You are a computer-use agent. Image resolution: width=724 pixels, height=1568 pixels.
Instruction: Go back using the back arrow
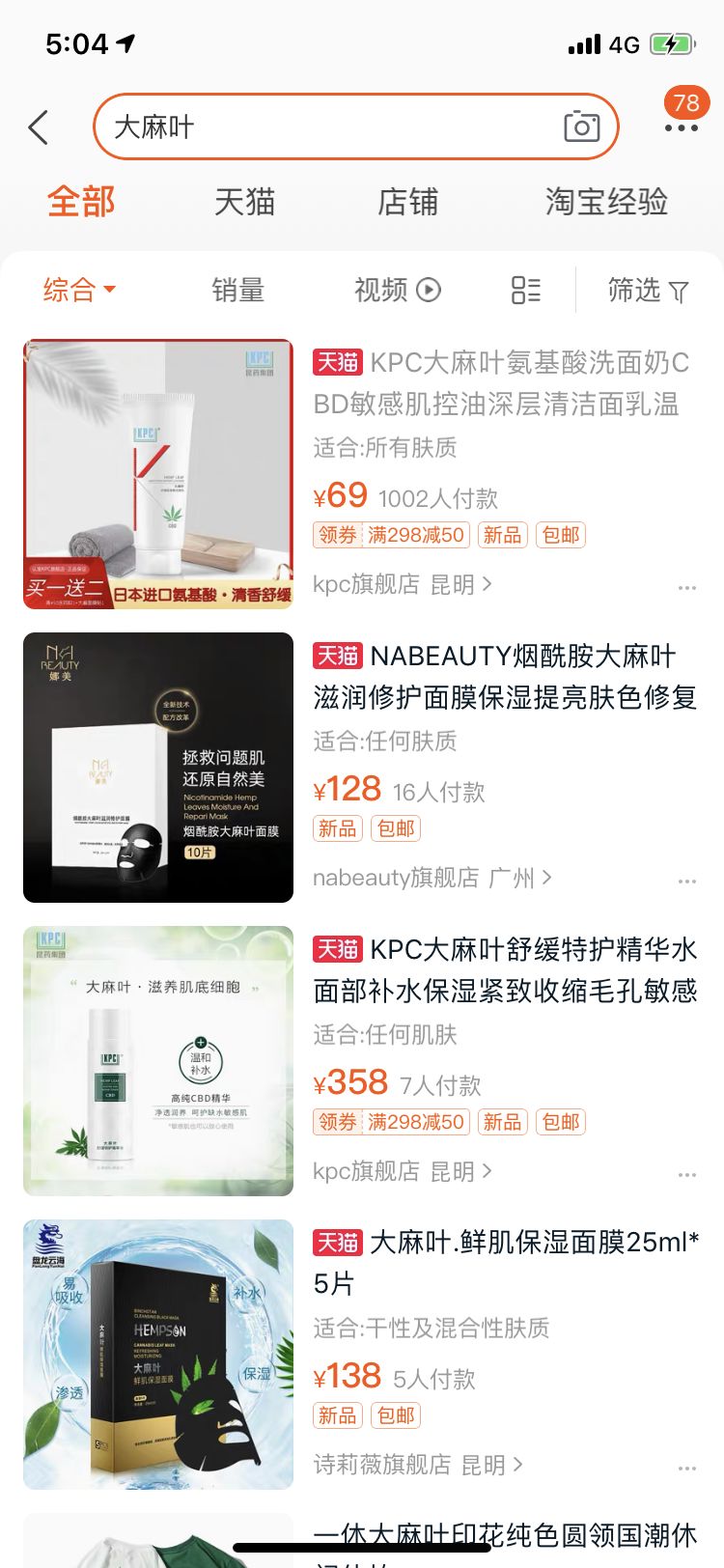(39, 127)
